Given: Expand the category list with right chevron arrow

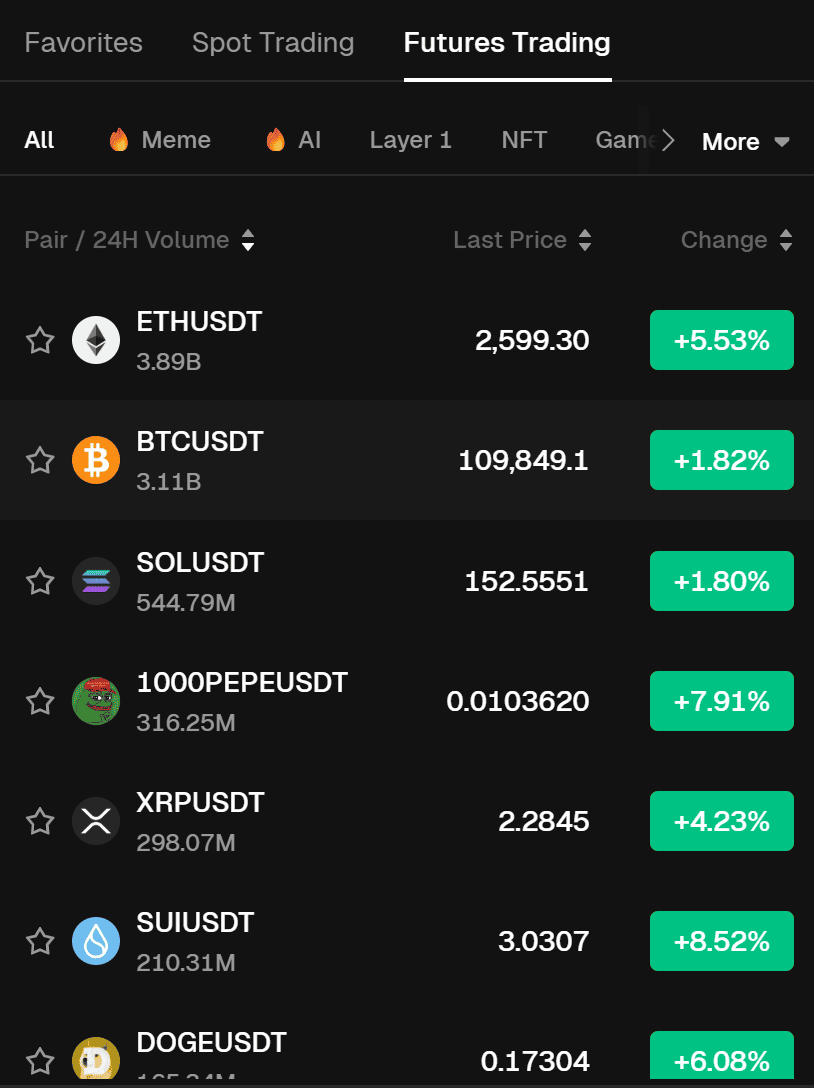Looking at the screenshot, I should click(x=669, y=141).
